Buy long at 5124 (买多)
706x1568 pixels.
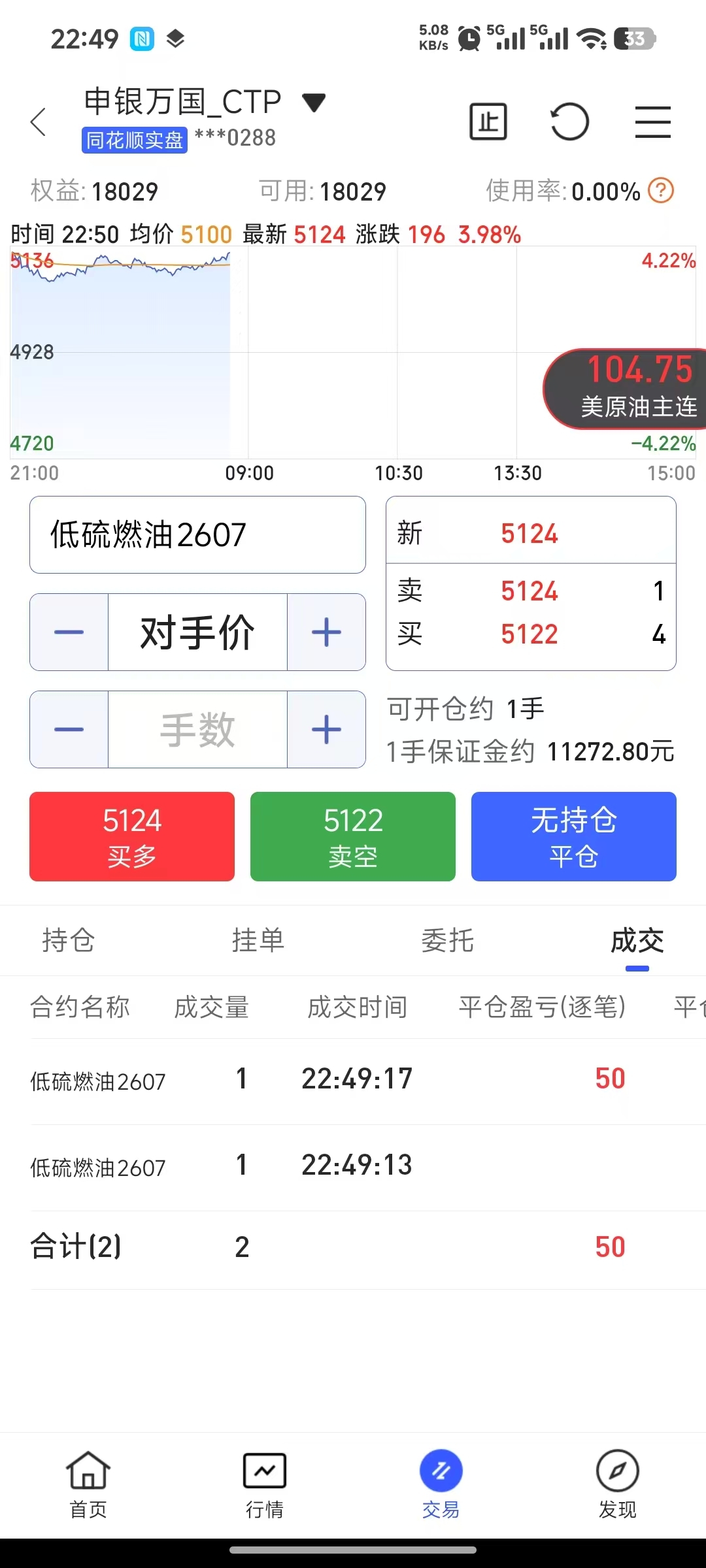132,836
